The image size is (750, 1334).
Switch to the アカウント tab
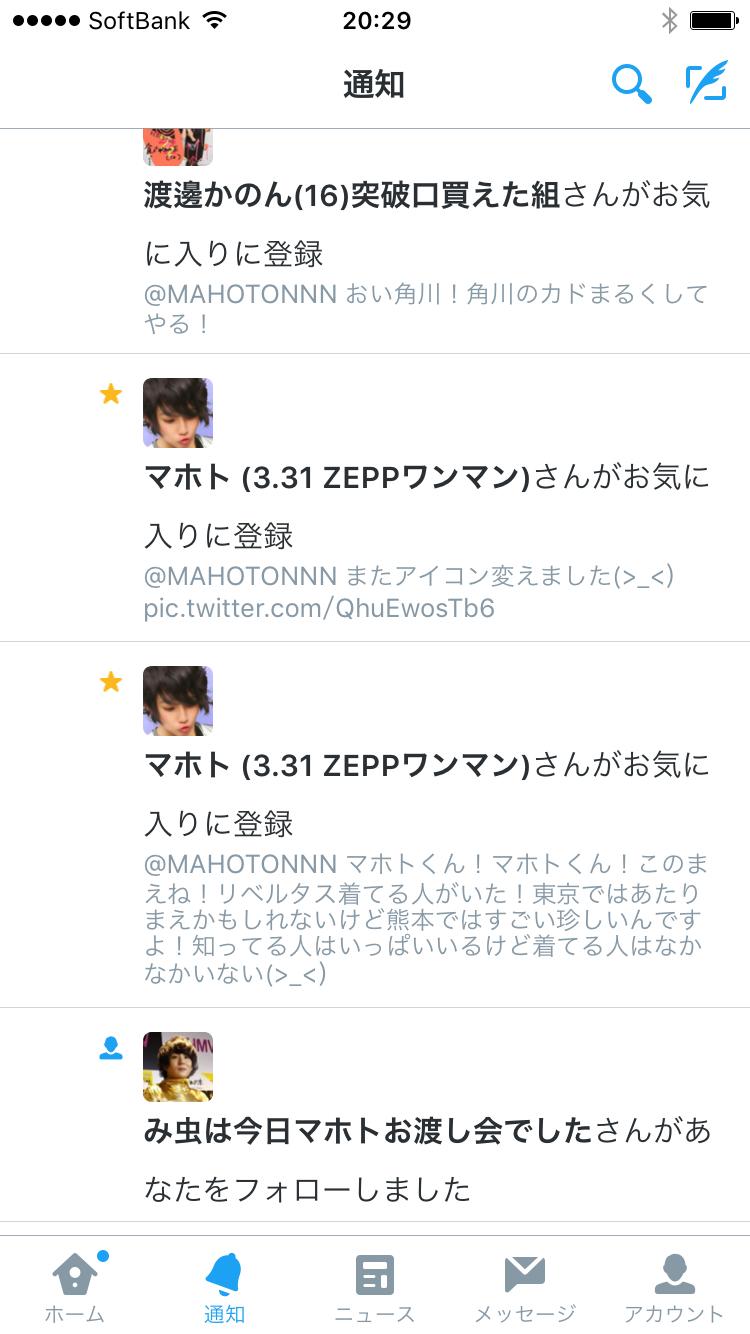673,1287
